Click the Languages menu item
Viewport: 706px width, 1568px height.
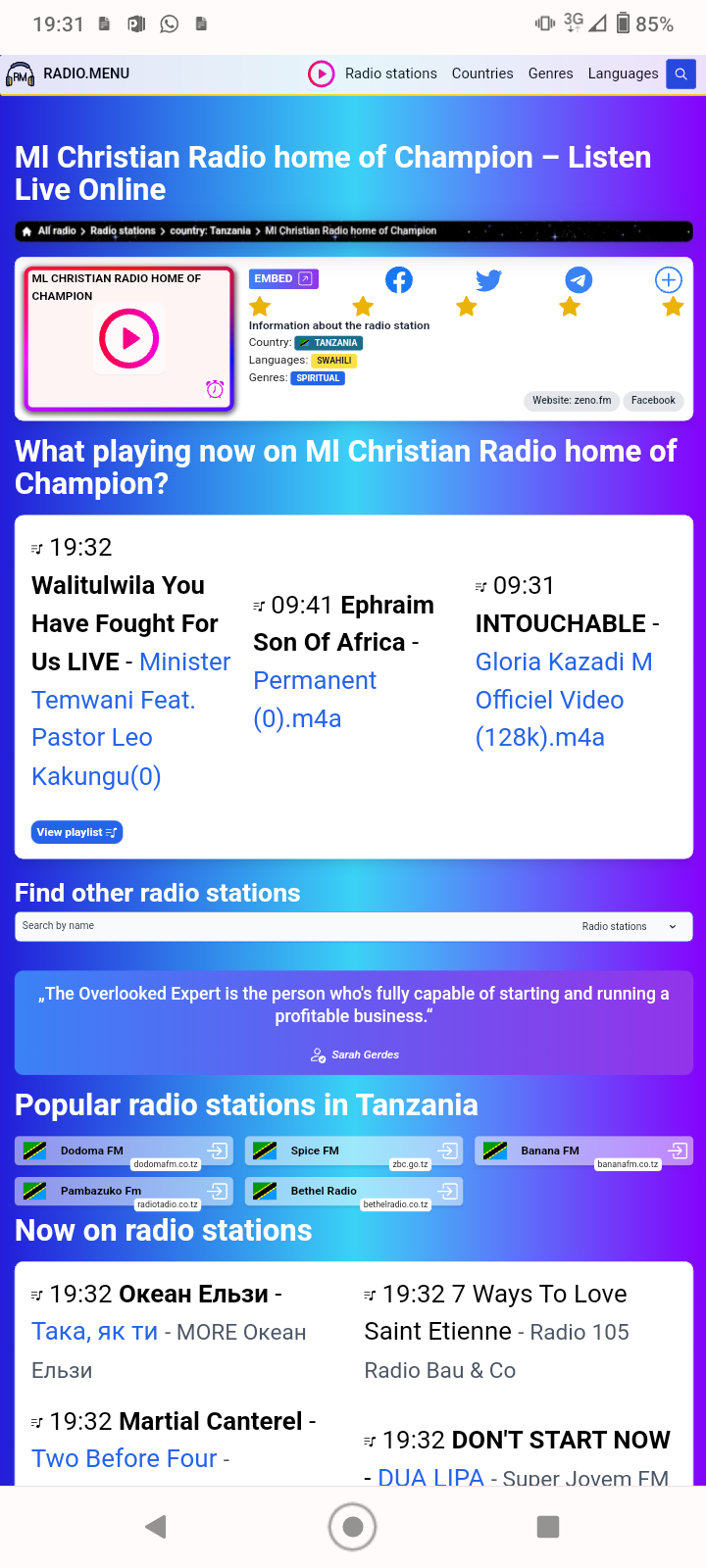click(x=623, y=73)
